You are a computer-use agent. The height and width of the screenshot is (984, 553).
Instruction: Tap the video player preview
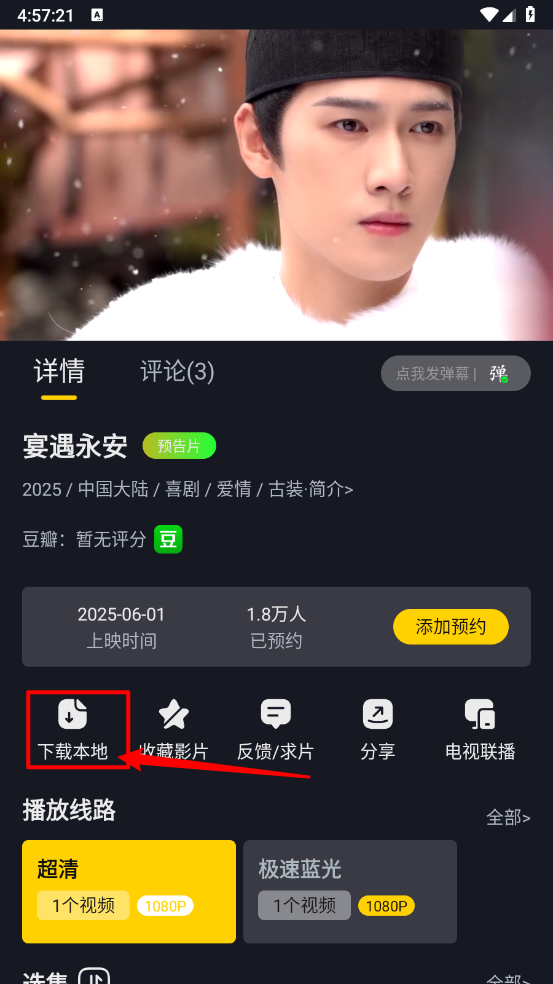[276, 185]
